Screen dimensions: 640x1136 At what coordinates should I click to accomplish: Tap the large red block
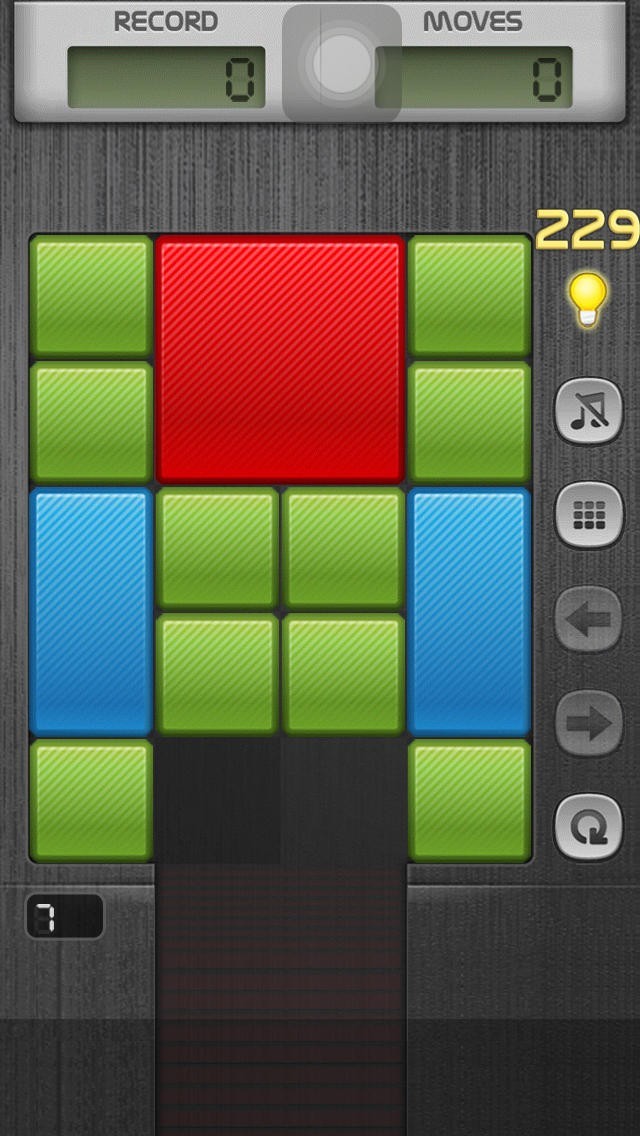click(280, 359)
